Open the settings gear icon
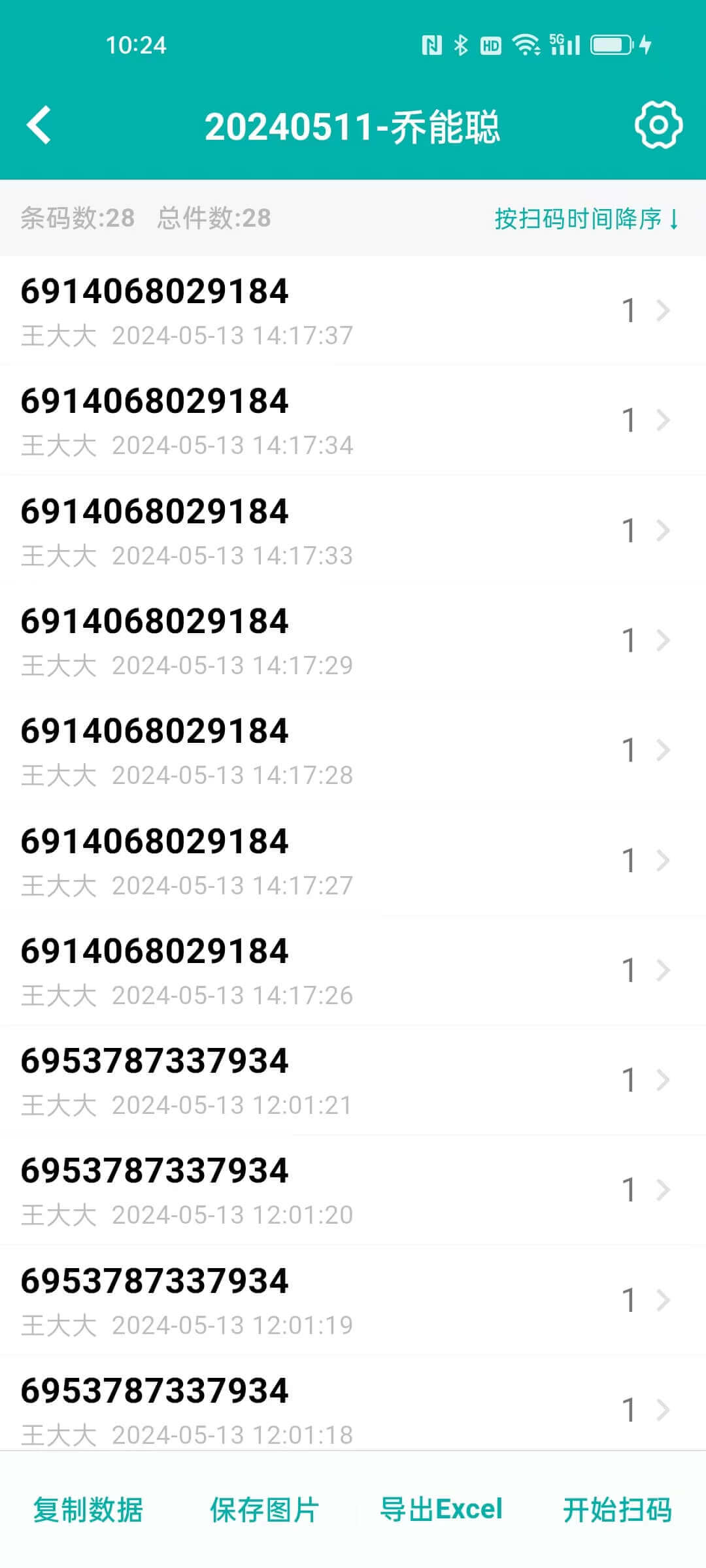706x1568 pixels. click(x=658, y=125)
